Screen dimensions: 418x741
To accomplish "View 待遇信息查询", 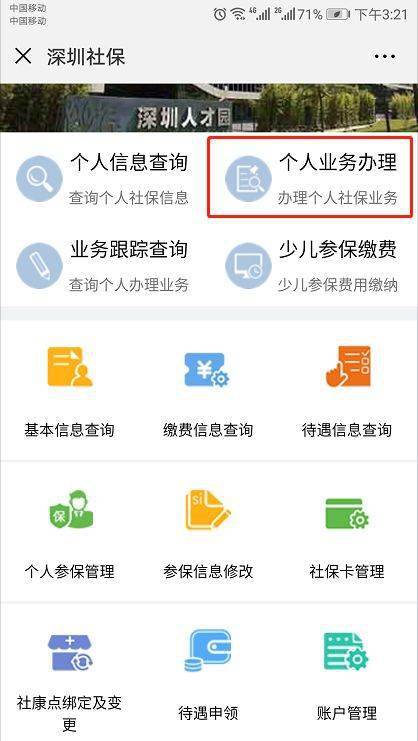I will click(347, 391).
